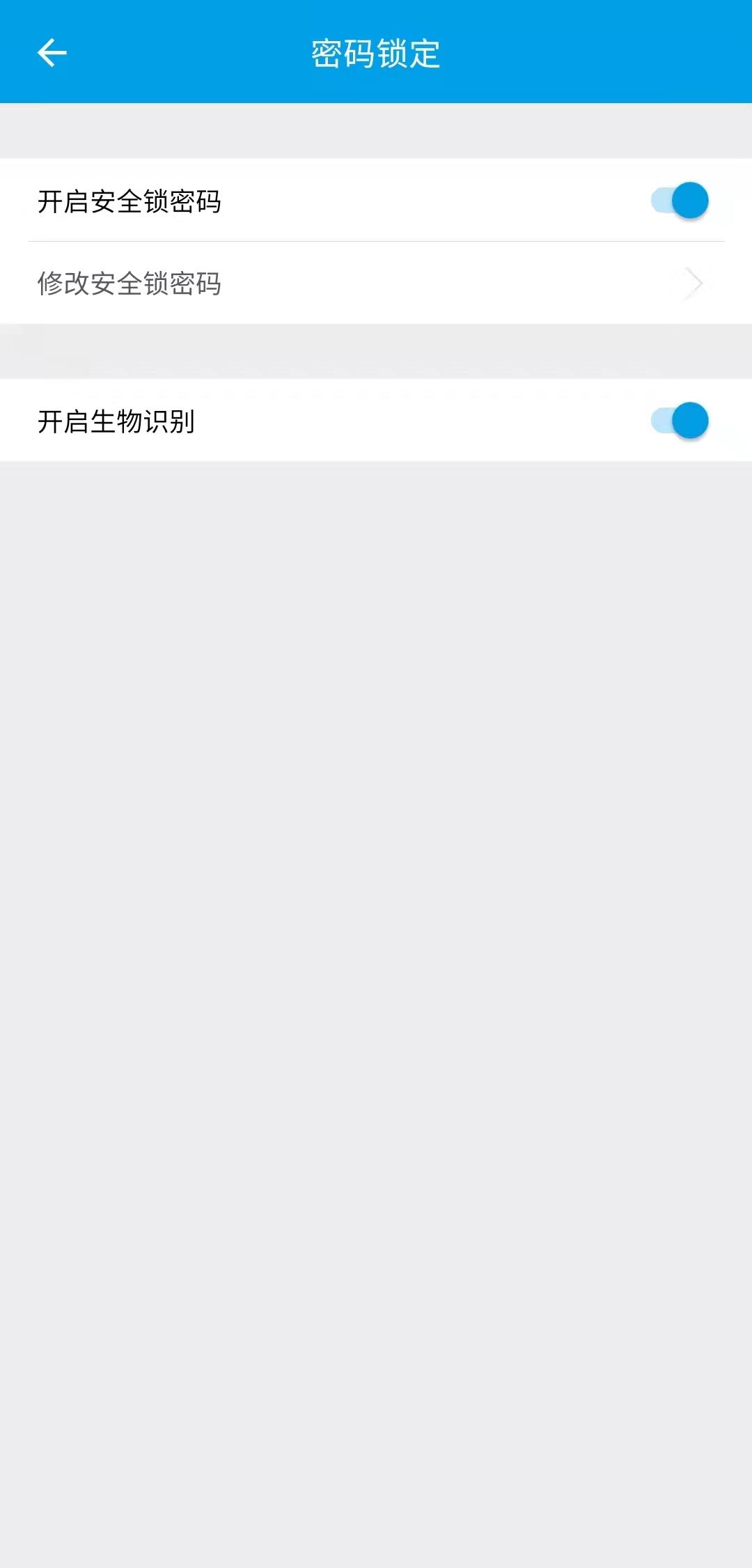Toggle the security lock password switch
The width and height of the screenshot is (752, 1568).
coord(679,200)
